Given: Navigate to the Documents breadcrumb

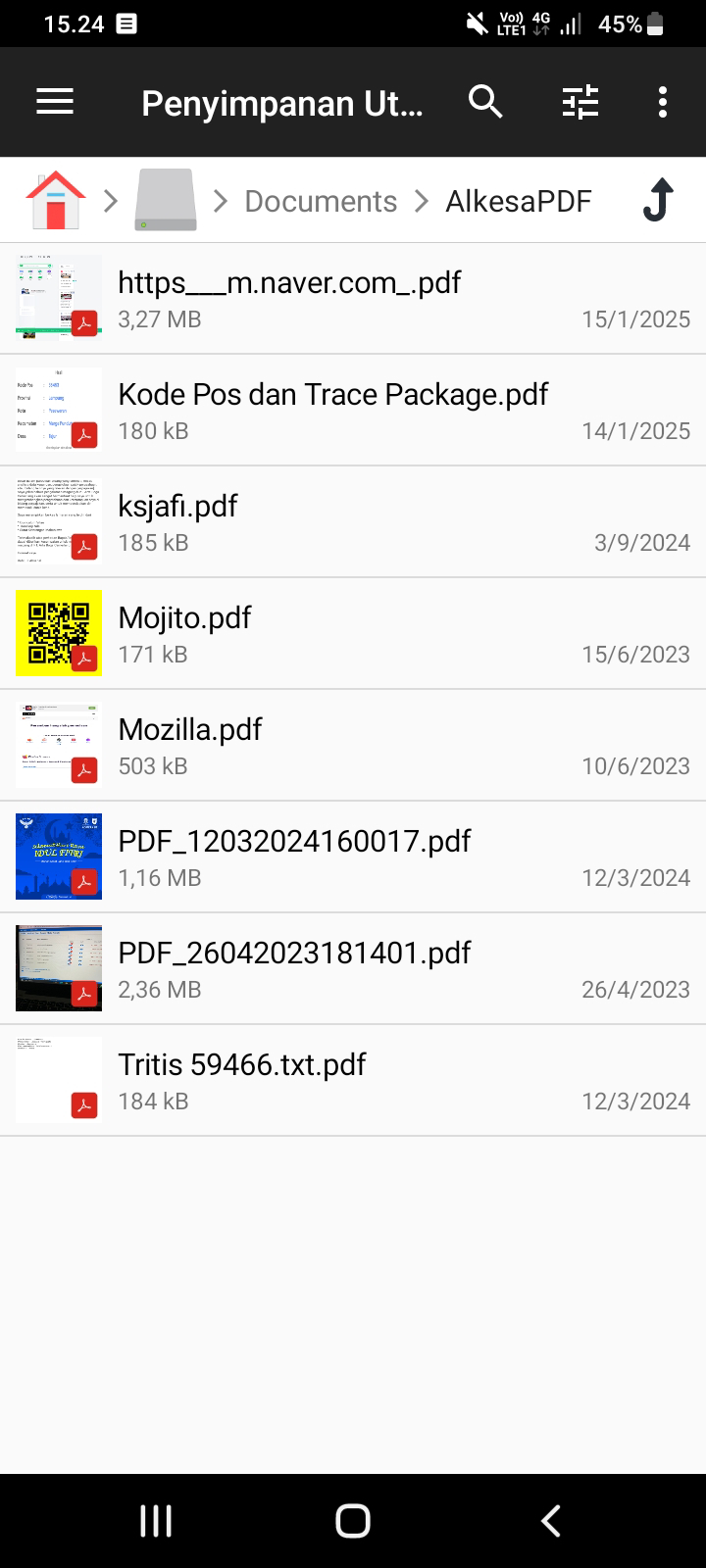Looking at the screenshot, I should pos(321,201).
